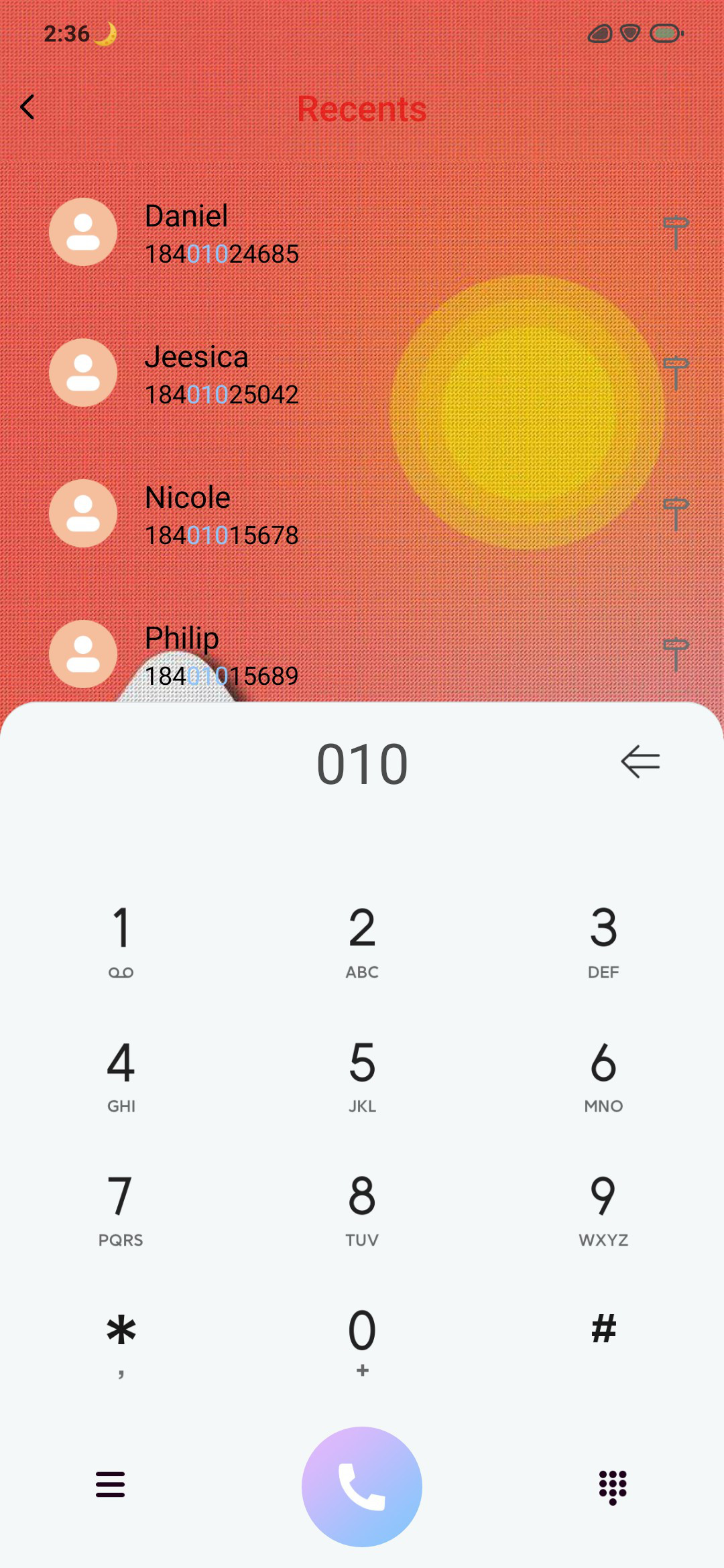Go back using the top-left arrow

tap(27, 107)
